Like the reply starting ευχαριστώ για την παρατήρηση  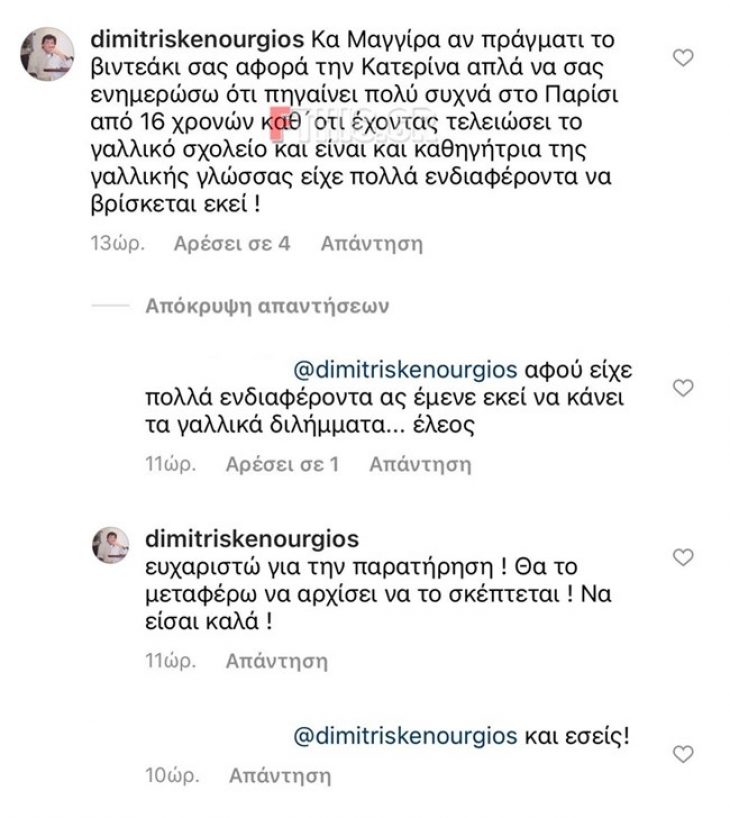click(x=683, y=557)
